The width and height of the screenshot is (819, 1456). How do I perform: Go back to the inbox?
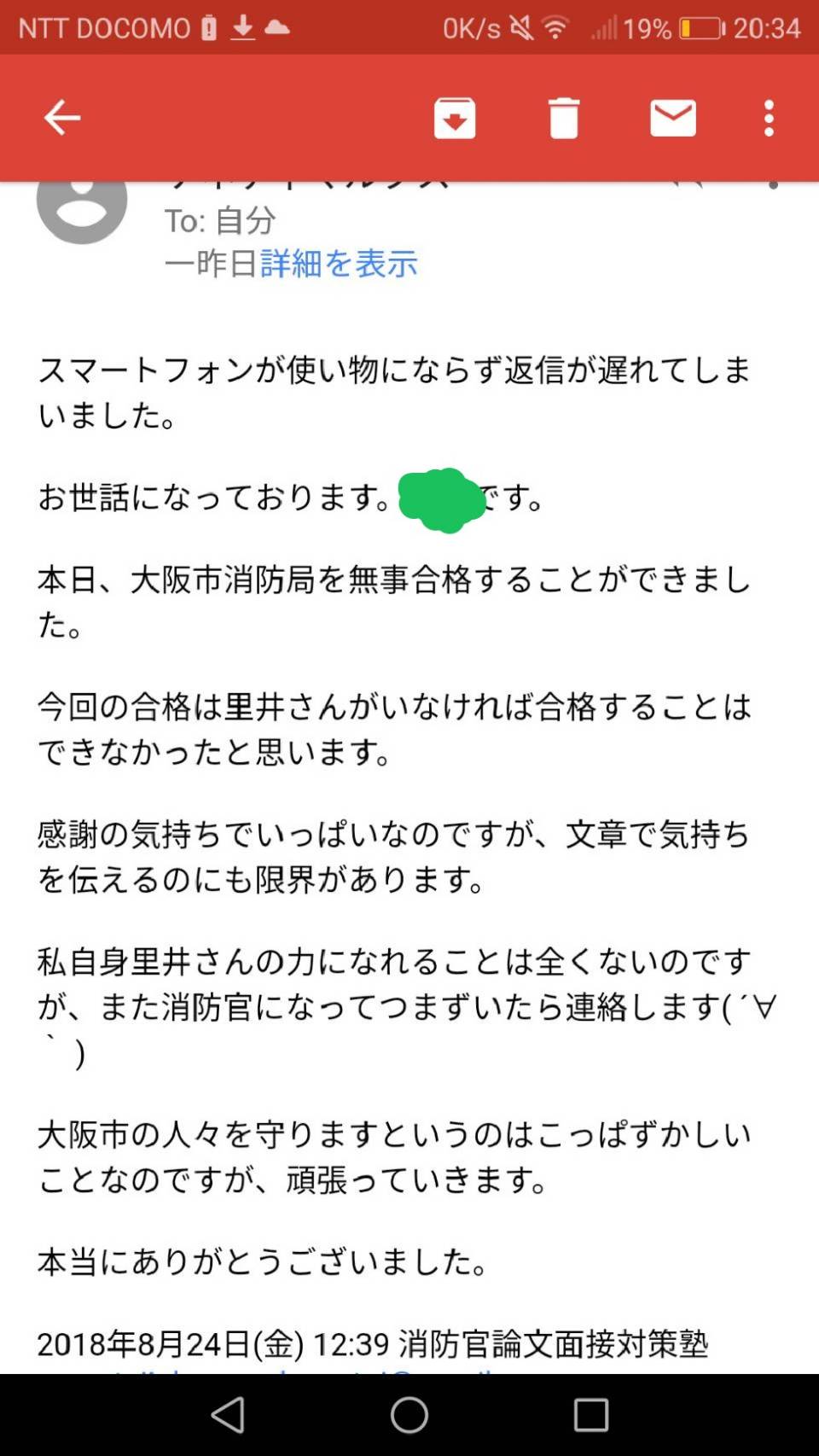click(x=62, y=118)
